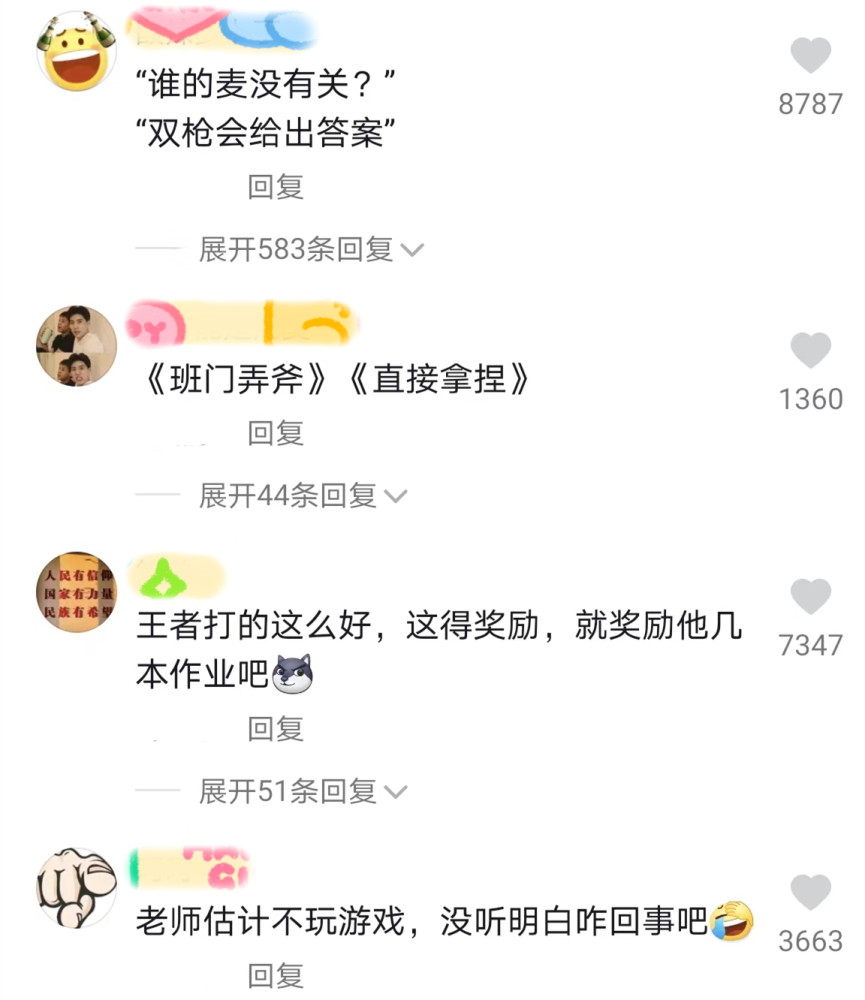Reply to the 双枪 comment
The width and height of the screenshot is (865, 1000).
click(277, 186)
